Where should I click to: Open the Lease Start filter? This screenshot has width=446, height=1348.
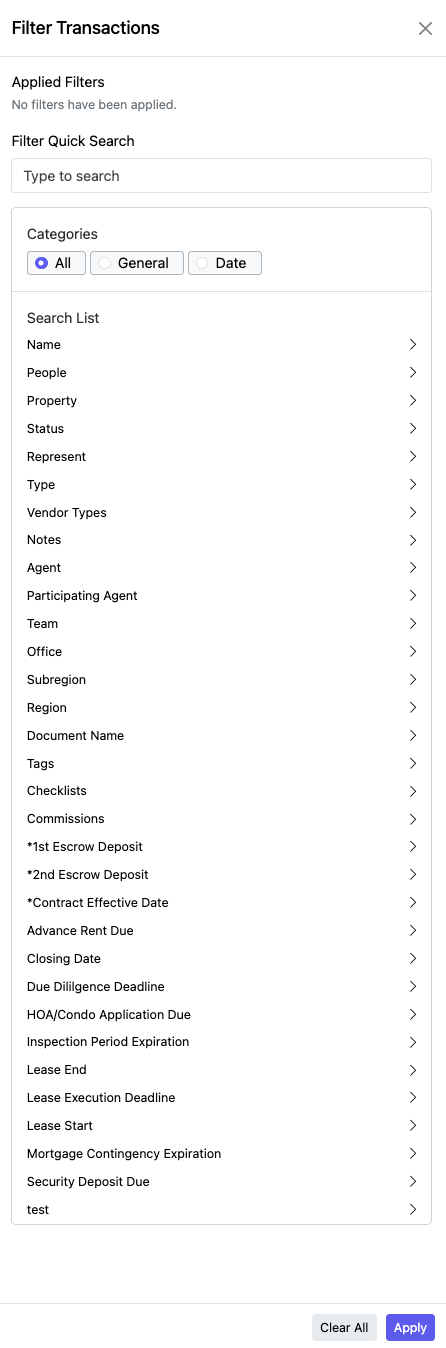tap(221, 1125)
